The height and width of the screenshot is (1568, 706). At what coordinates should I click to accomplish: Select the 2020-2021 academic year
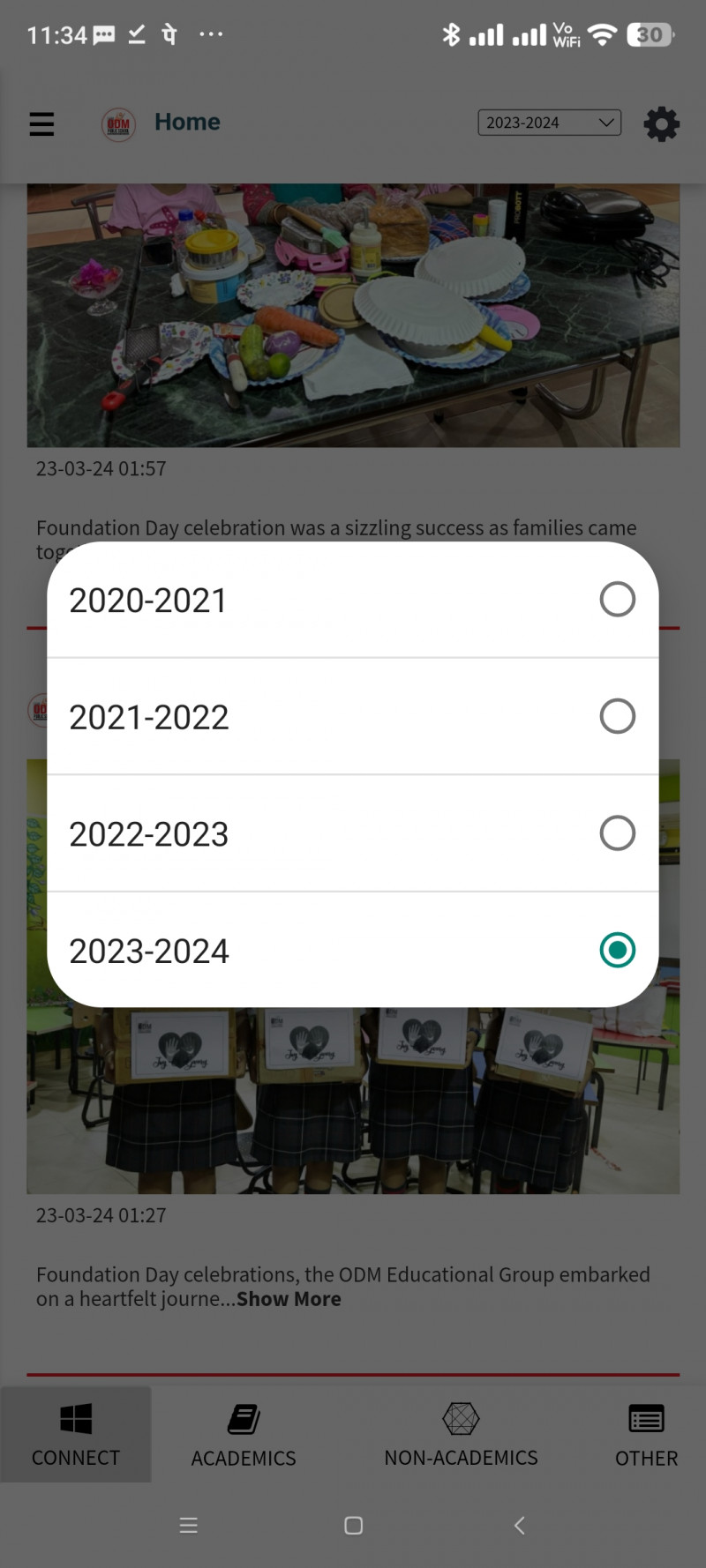coord(352,601)
